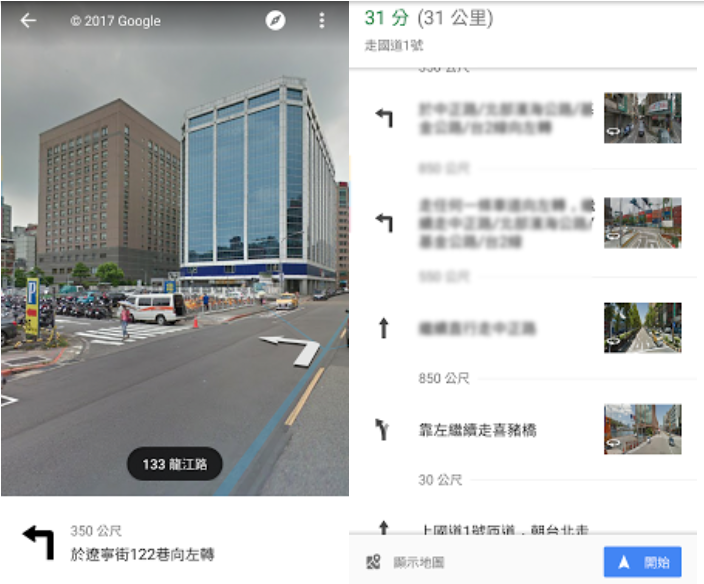The width and height of the screenshot is (704, 584).
Task: Start navigation with the 開始 button
Action: coord(642,562)
